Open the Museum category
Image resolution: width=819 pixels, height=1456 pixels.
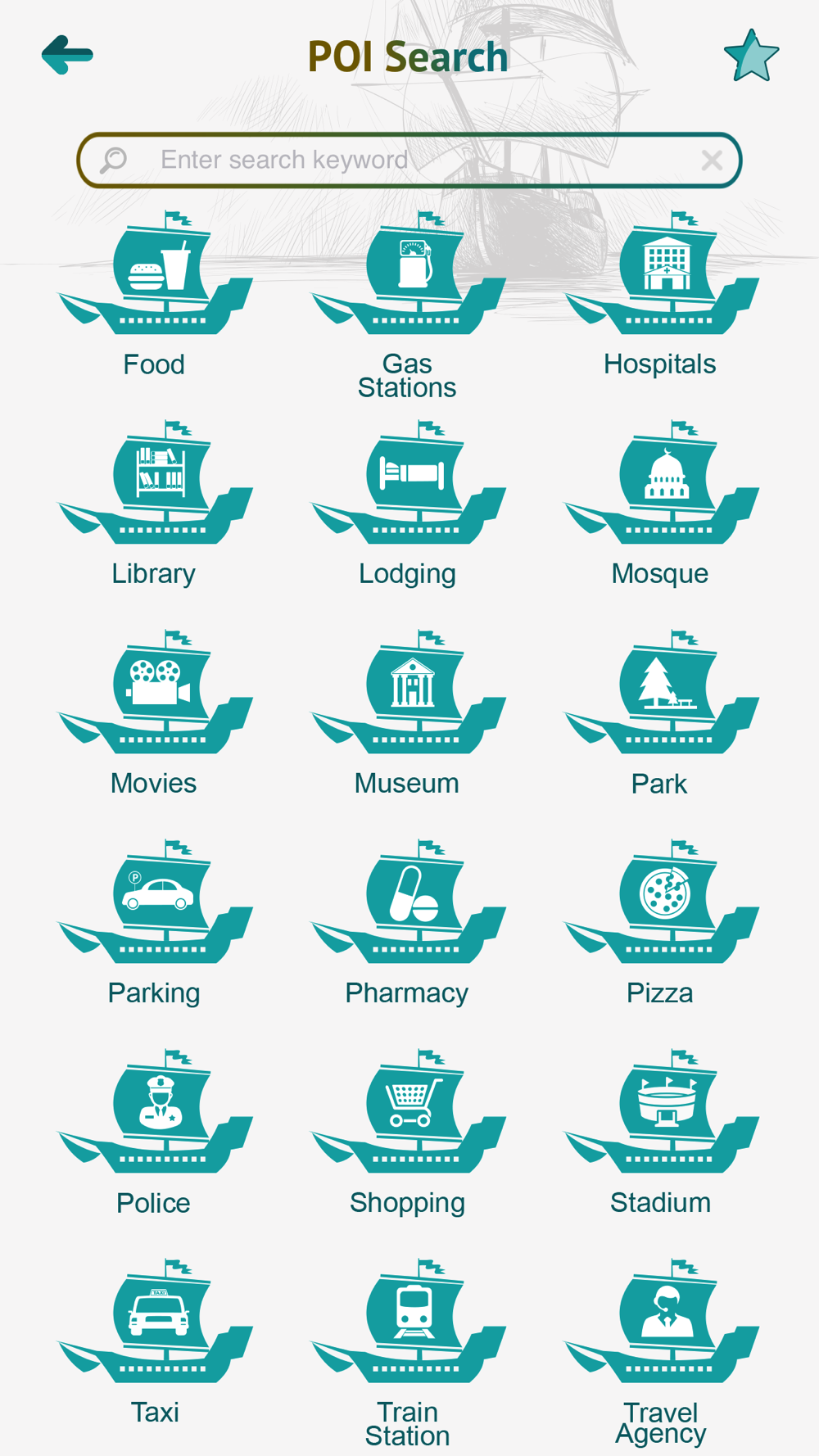[x=407, y=712]
